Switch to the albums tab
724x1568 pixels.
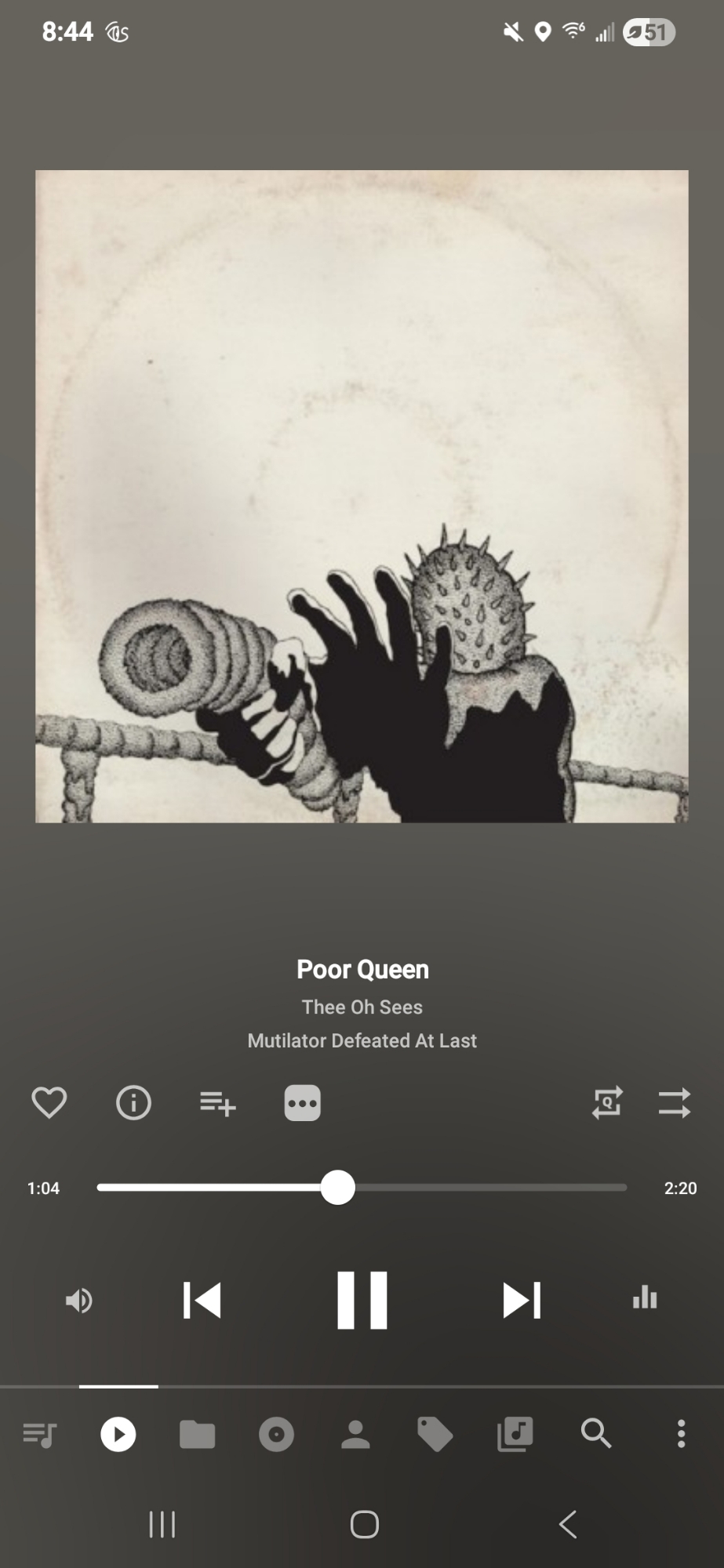(276, 1435)
